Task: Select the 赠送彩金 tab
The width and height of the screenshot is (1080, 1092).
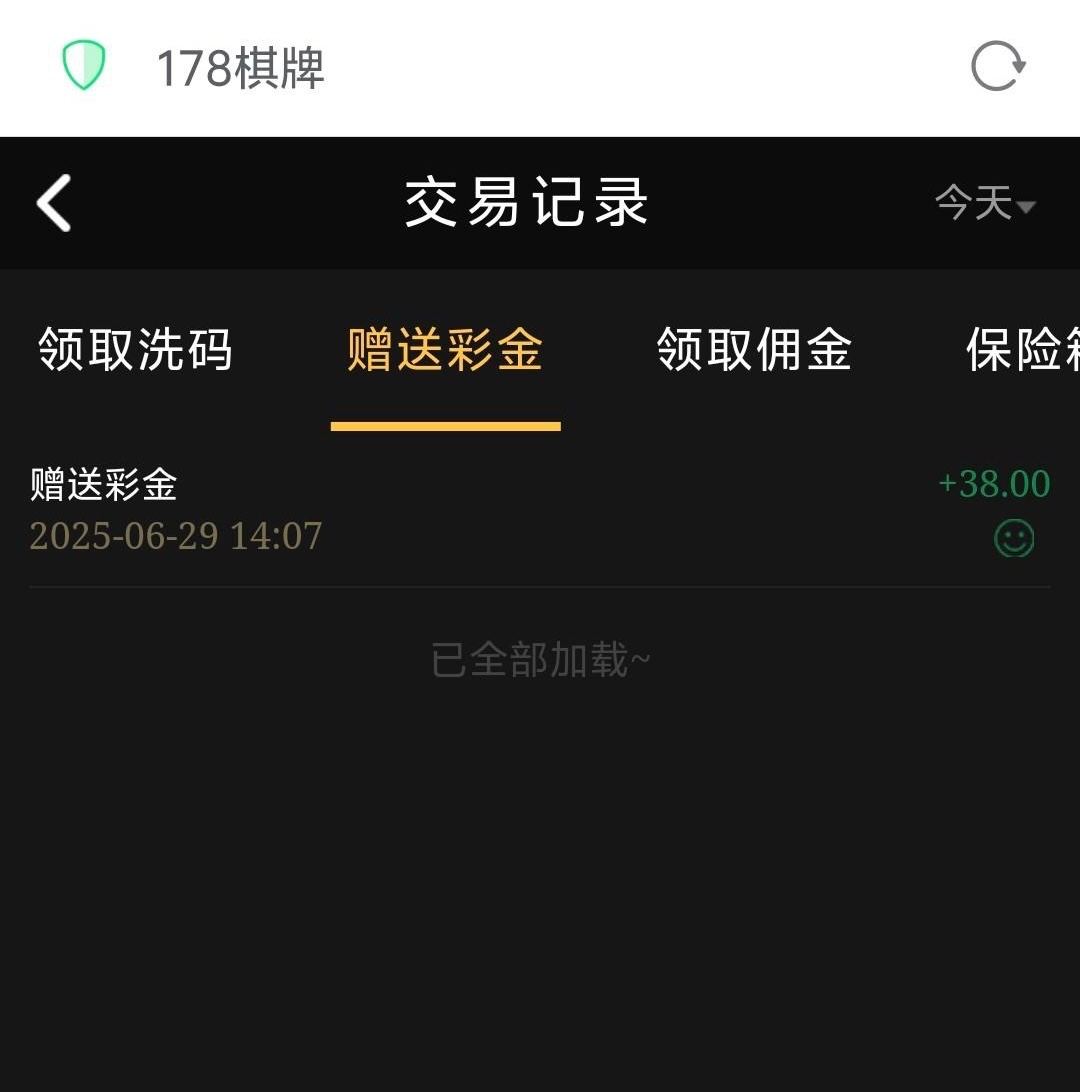Action: (445, 350)
